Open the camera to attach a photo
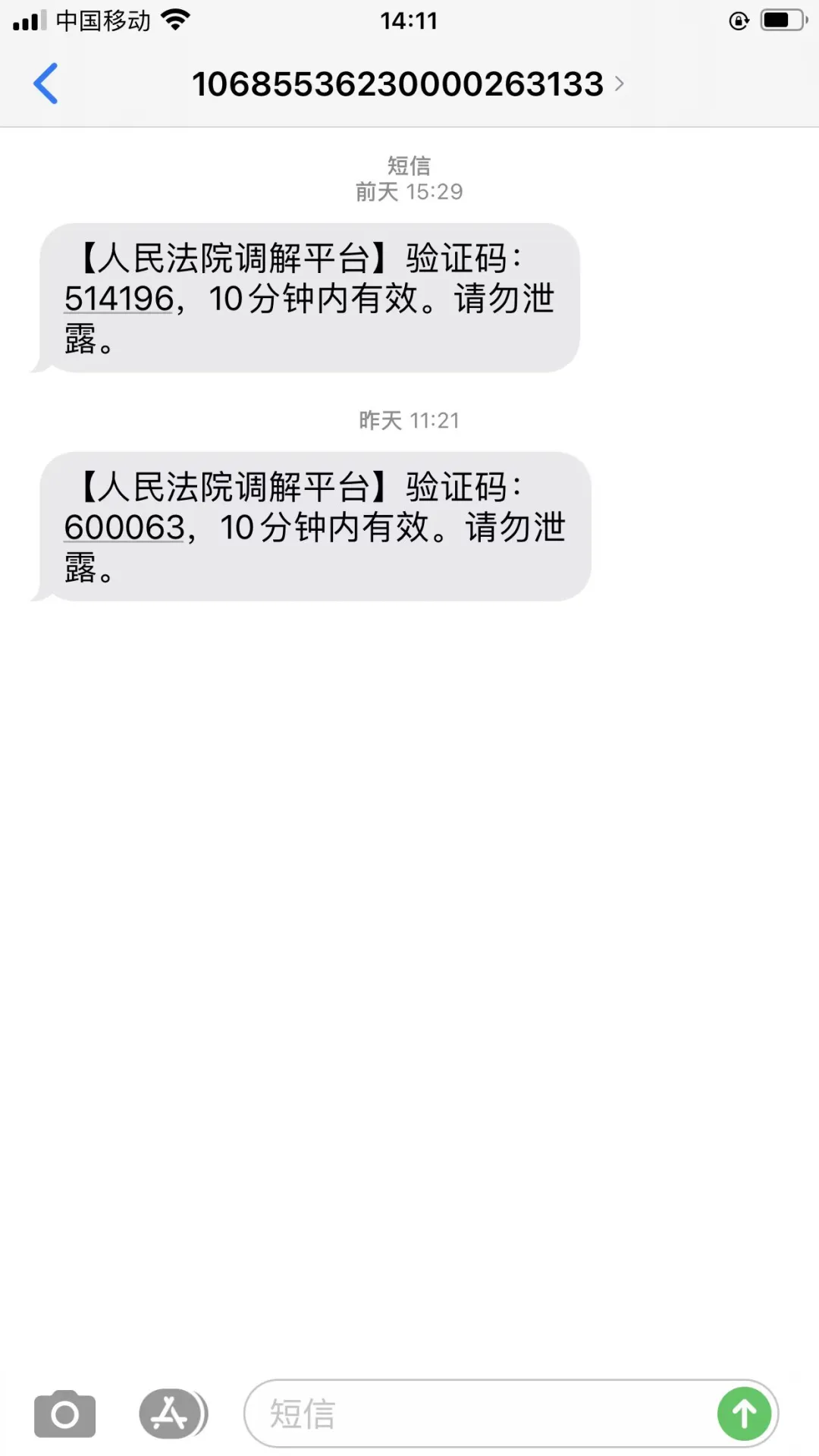Viewport: 819px width, 1456px height. pyautogui.click(x=65, y=1414)
